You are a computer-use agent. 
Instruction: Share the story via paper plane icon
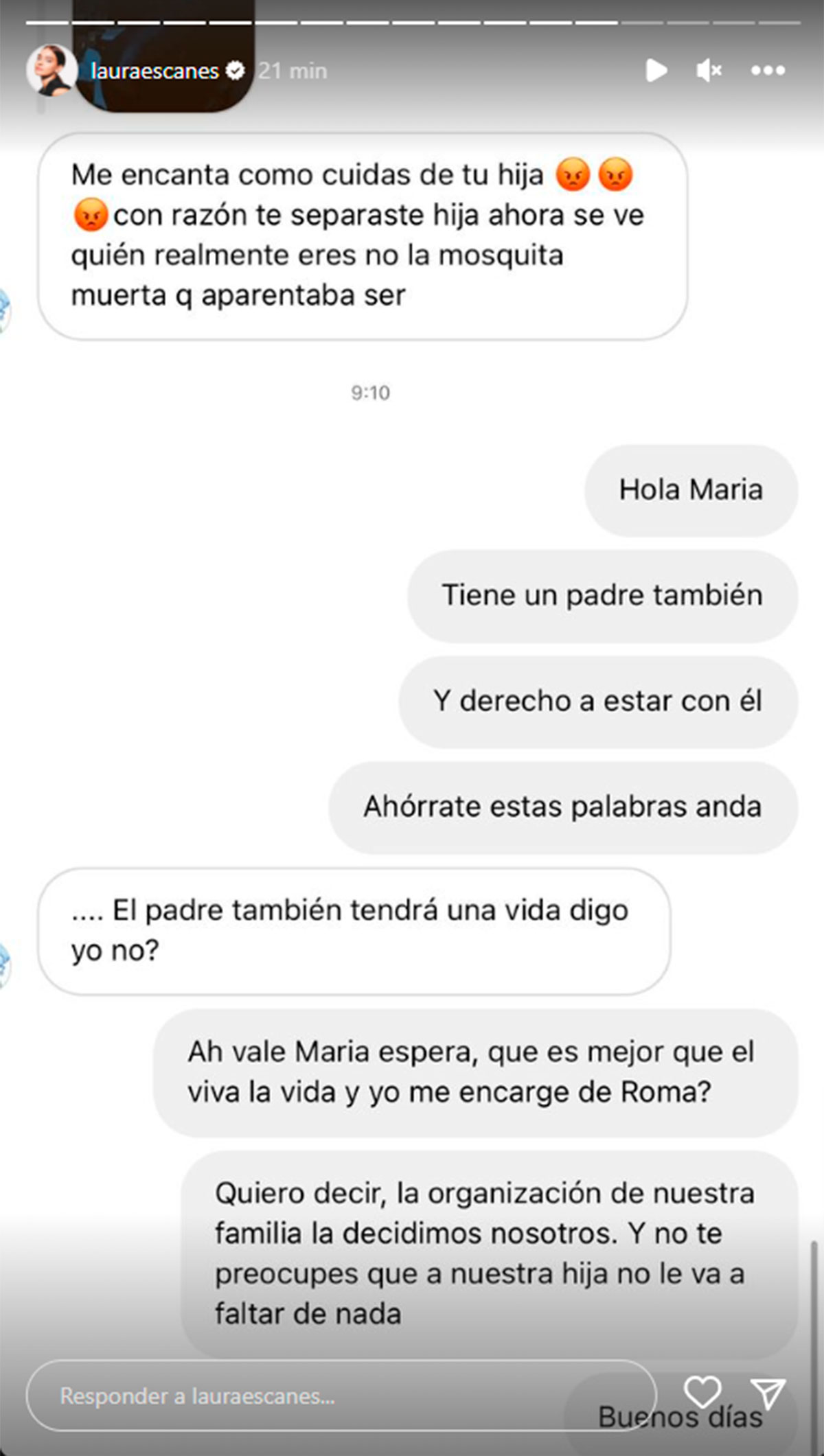point(768,1394)
